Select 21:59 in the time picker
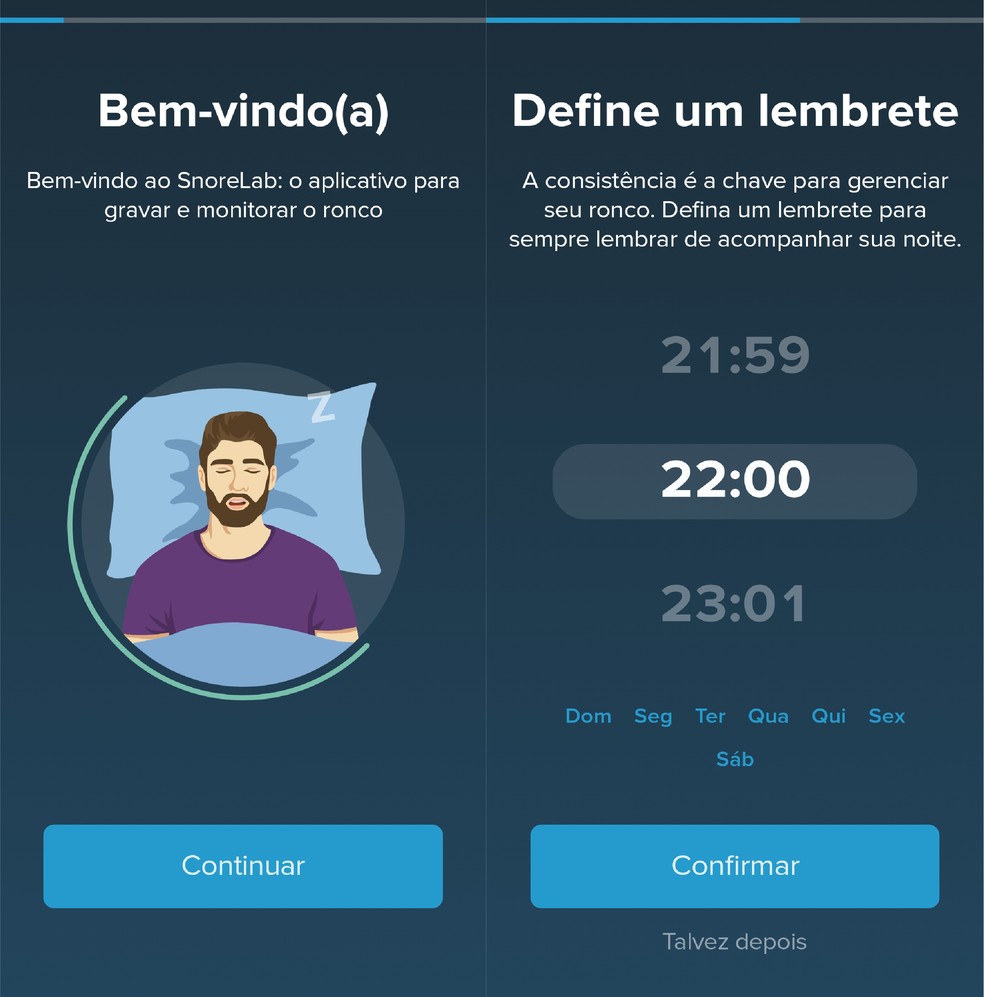The width and height of the screenshot is (984, 997). 735,355
